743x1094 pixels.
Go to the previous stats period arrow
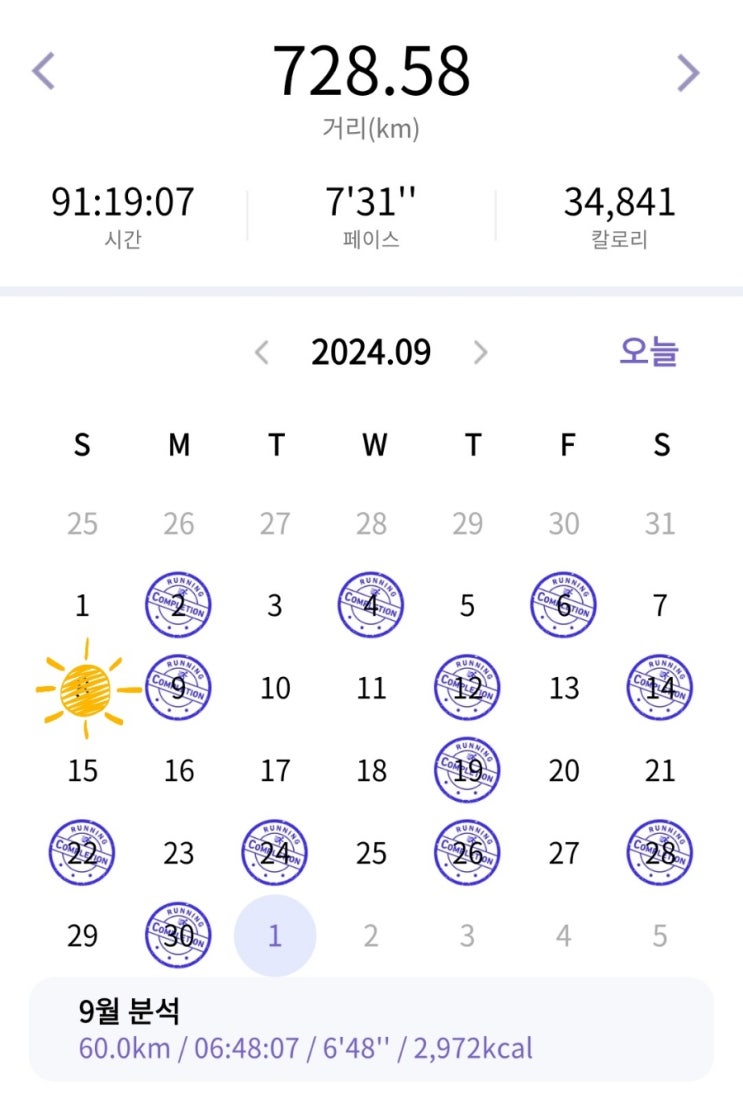pyautogui.click(x=44, y=72)
